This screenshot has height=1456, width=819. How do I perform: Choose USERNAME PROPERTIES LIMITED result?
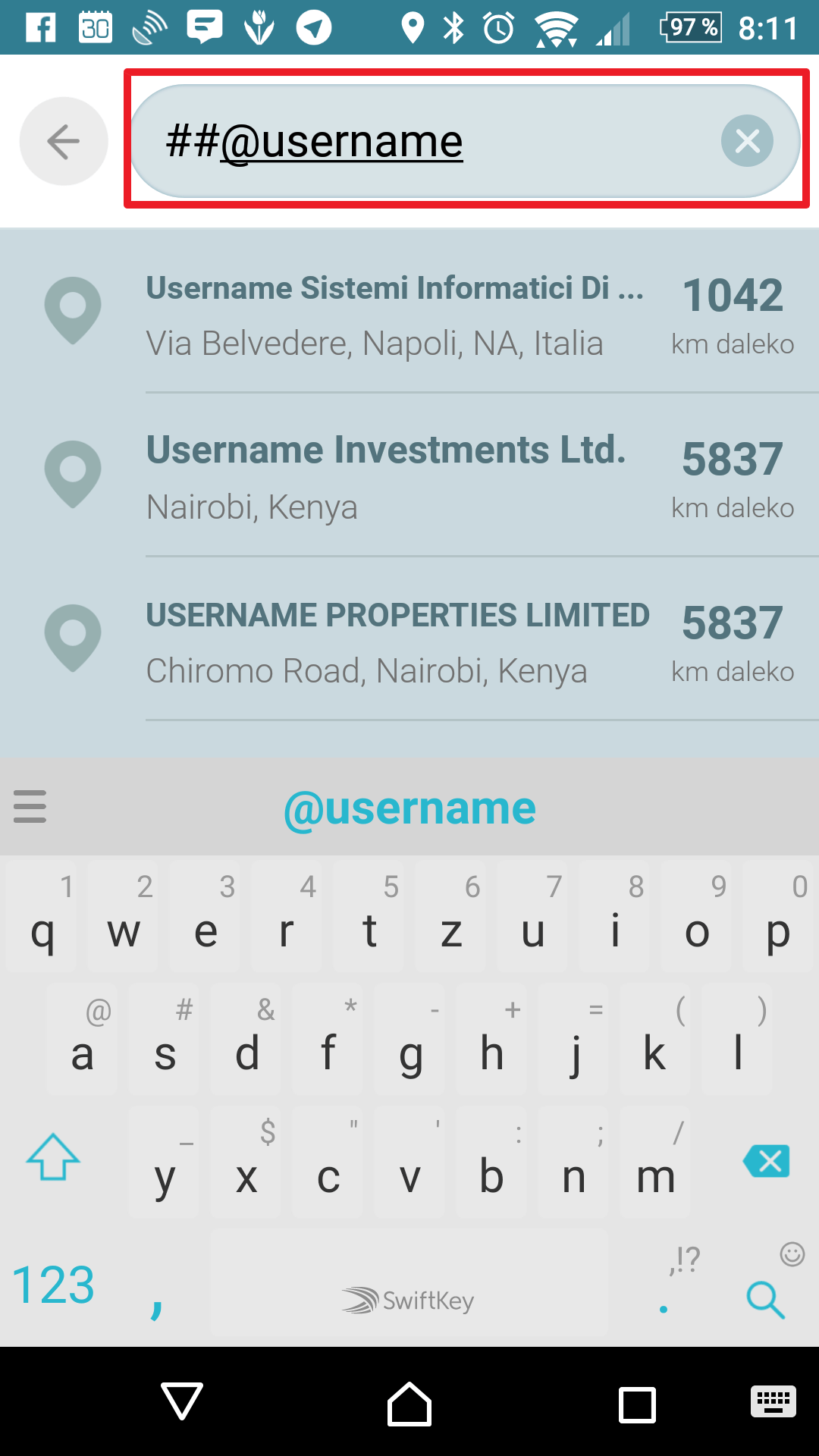click(409, 639)
